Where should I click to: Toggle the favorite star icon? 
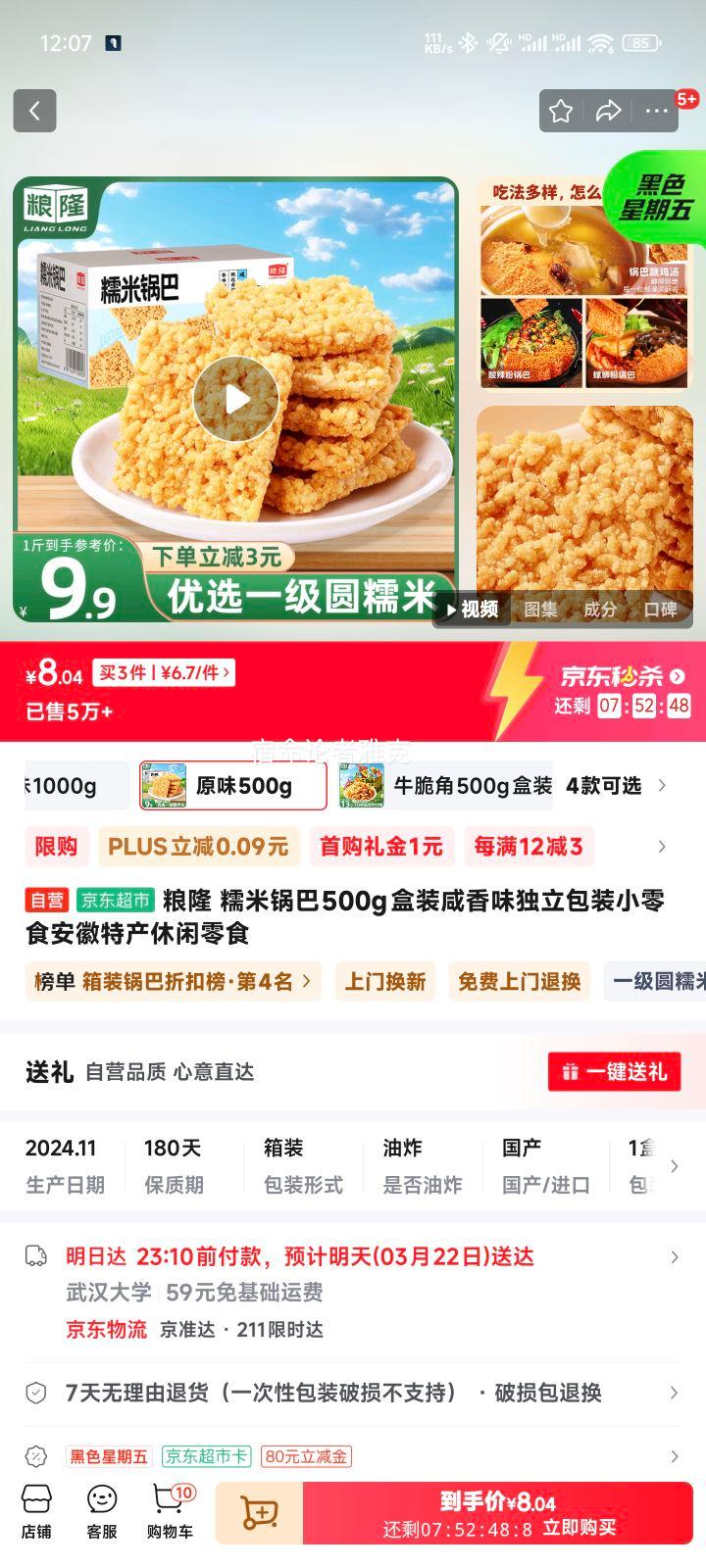coord(561,111)
